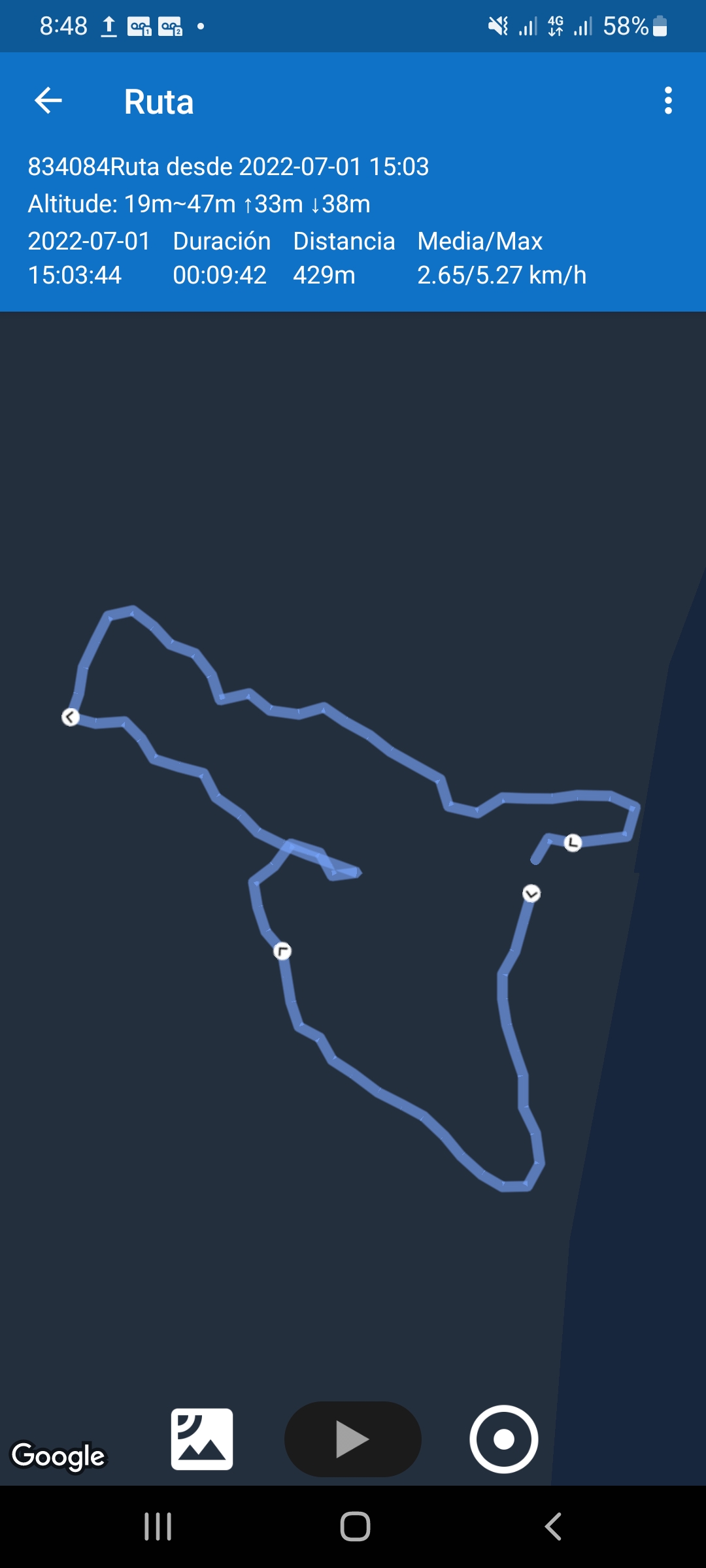
Task: Play the route animation
Action: pyautogui.click(x=353, y=1439)
